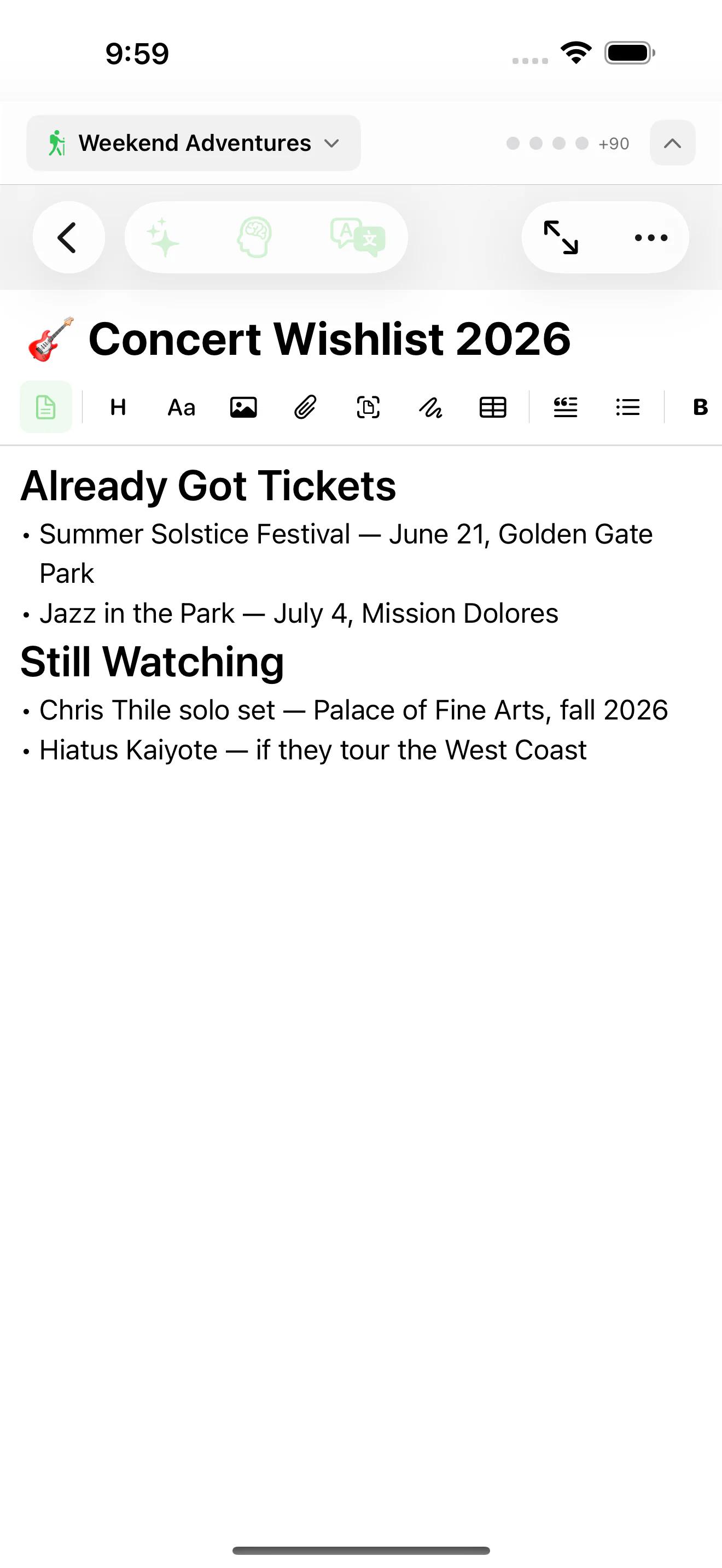
Task: Add a handwriting sketch
Action: pos(430,407)
